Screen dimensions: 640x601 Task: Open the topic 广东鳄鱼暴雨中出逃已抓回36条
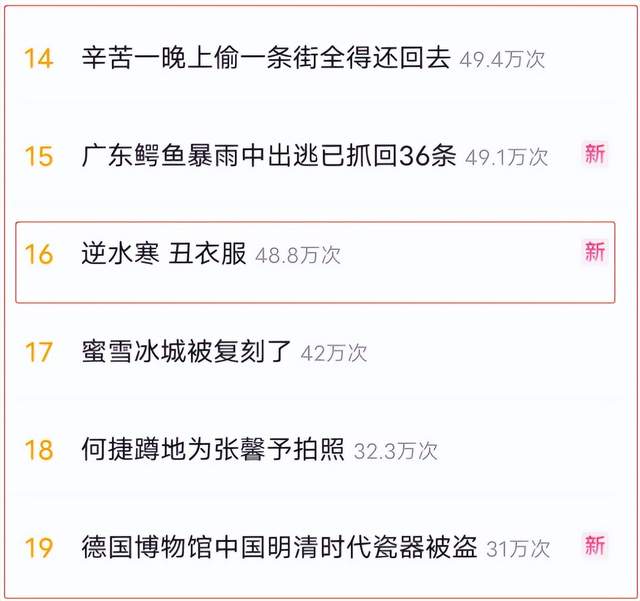(268, 156)
